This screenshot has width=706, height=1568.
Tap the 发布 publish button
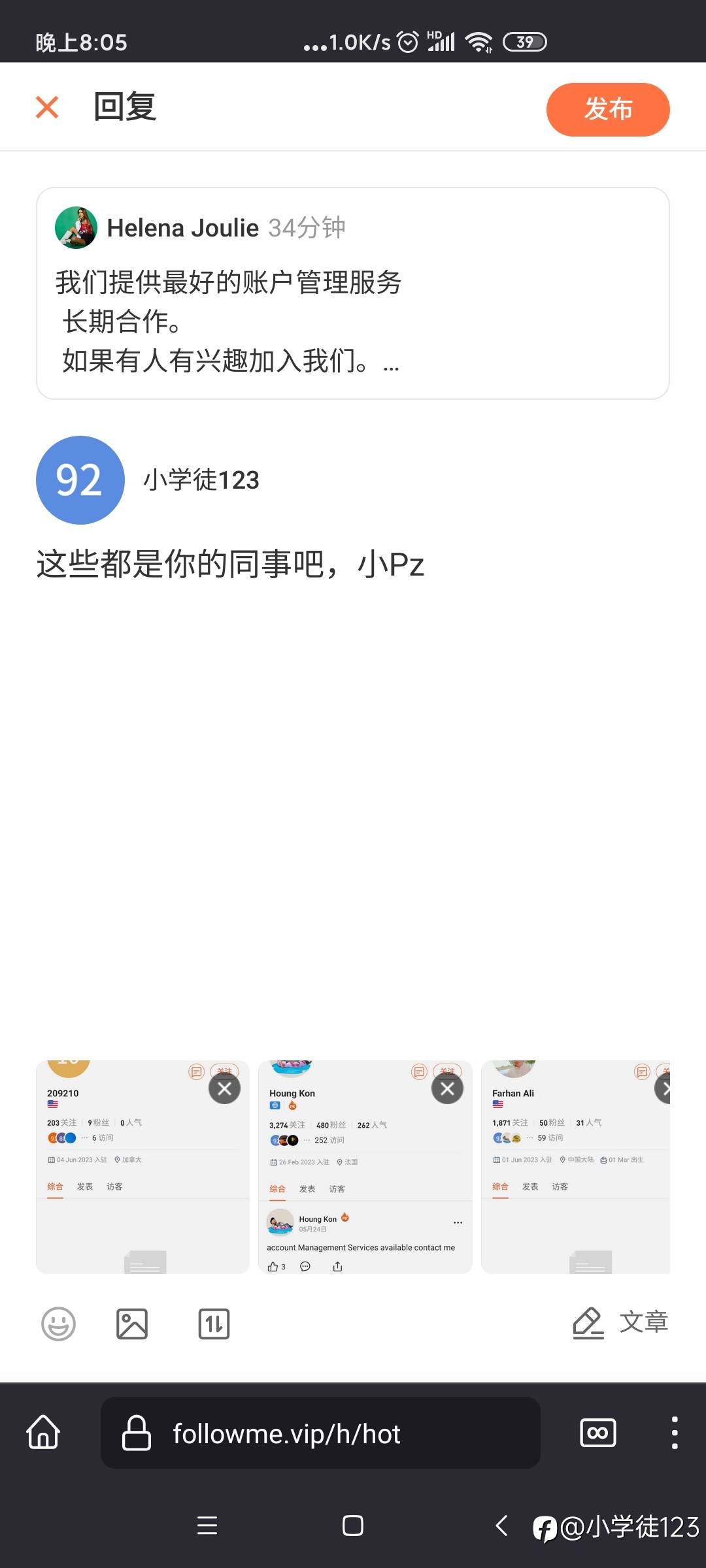[607, 110]
